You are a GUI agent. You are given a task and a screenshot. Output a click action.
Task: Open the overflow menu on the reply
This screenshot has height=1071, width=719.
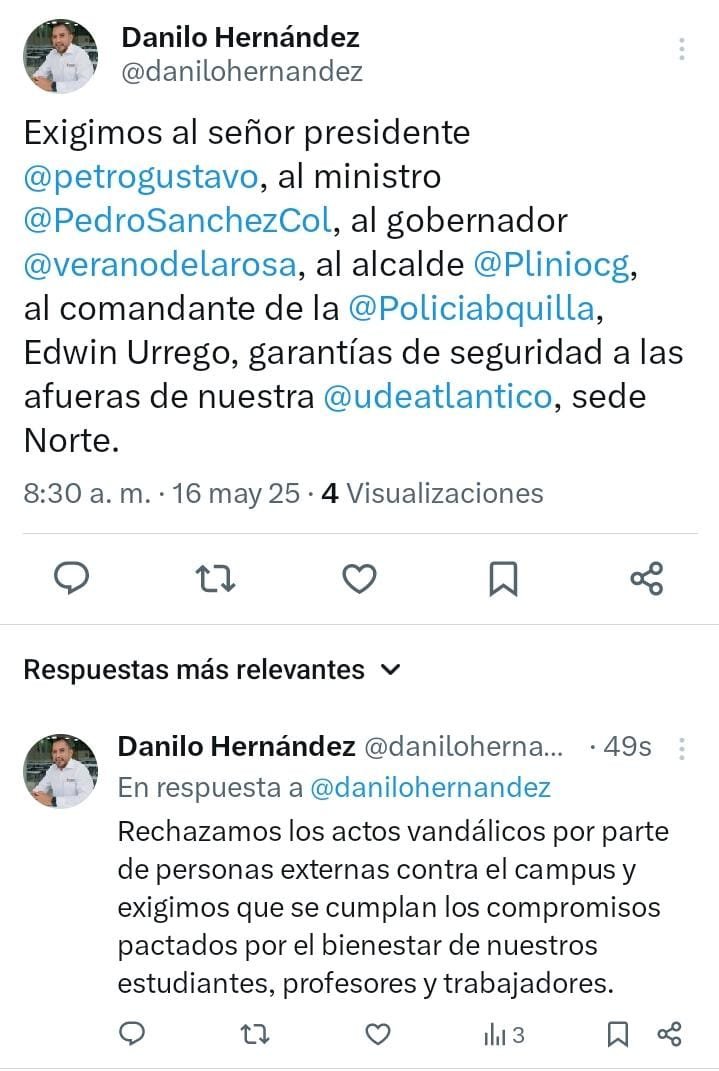point(682,748)
